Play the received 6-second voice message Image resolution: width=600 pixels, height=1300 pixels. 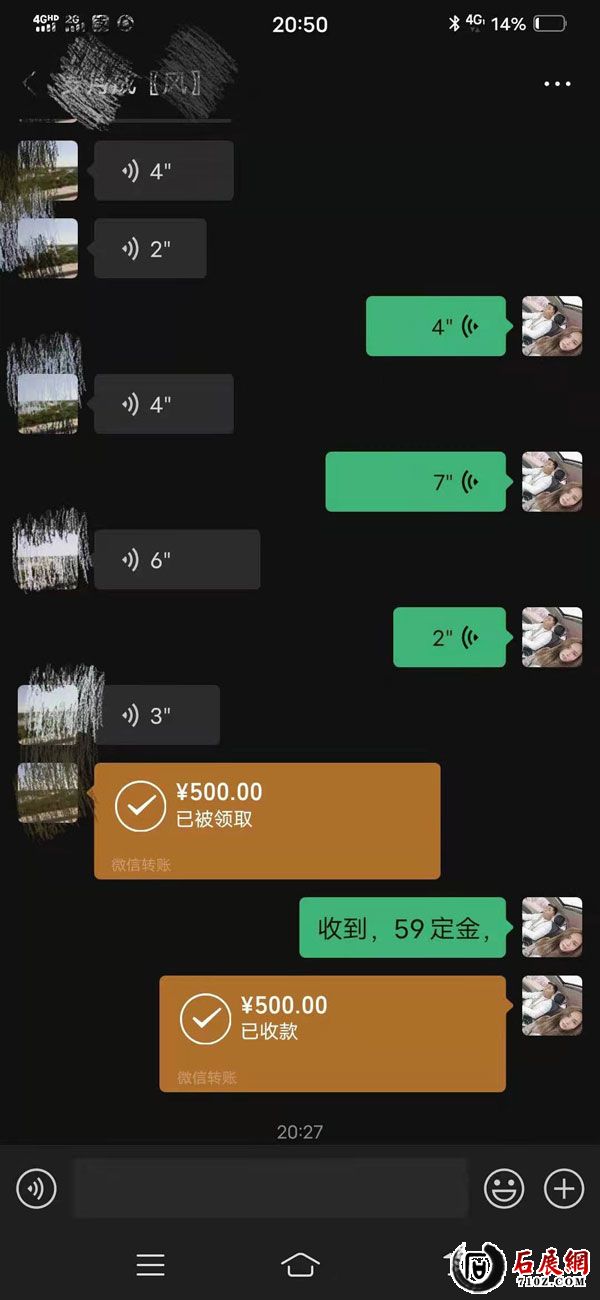(177, 560)
